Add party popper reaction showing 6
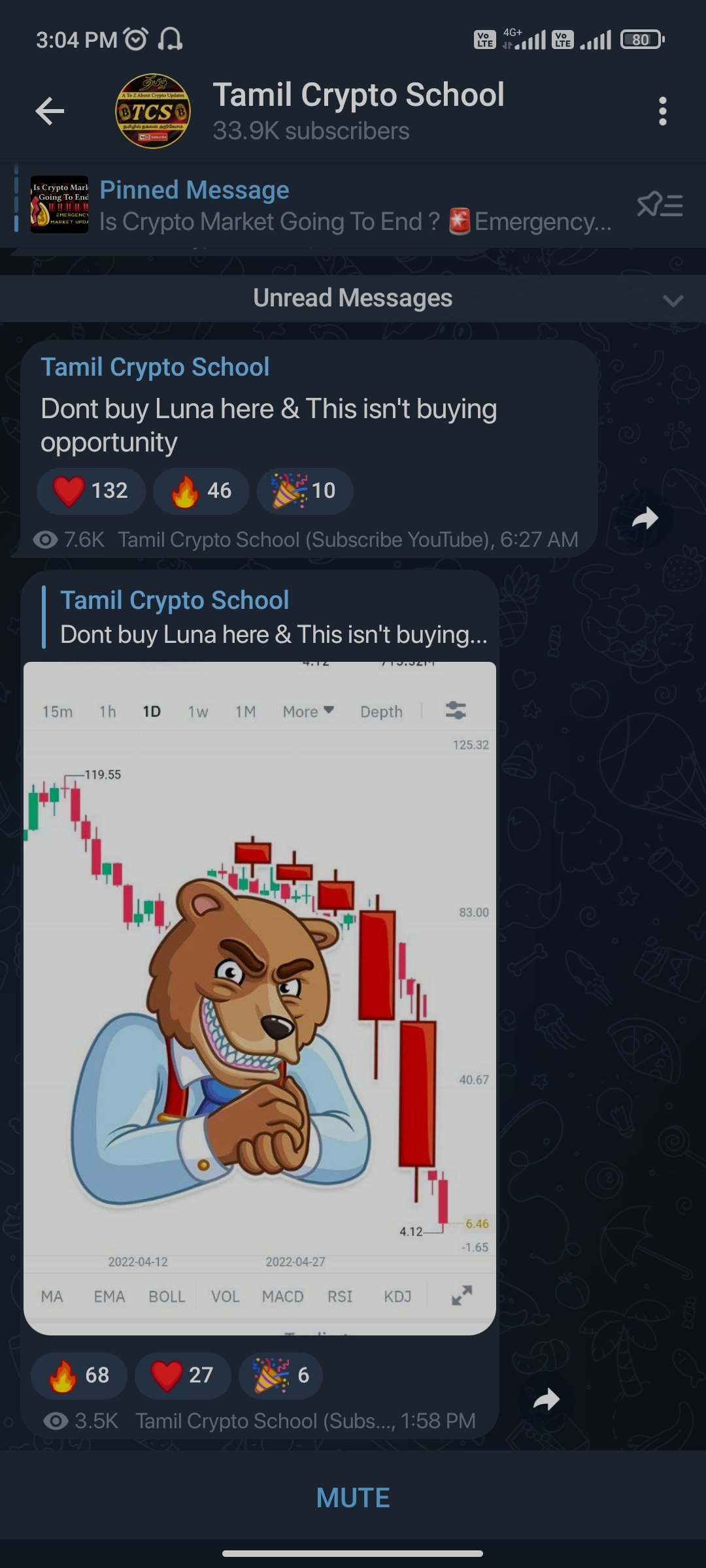 tap(280, 1375)
